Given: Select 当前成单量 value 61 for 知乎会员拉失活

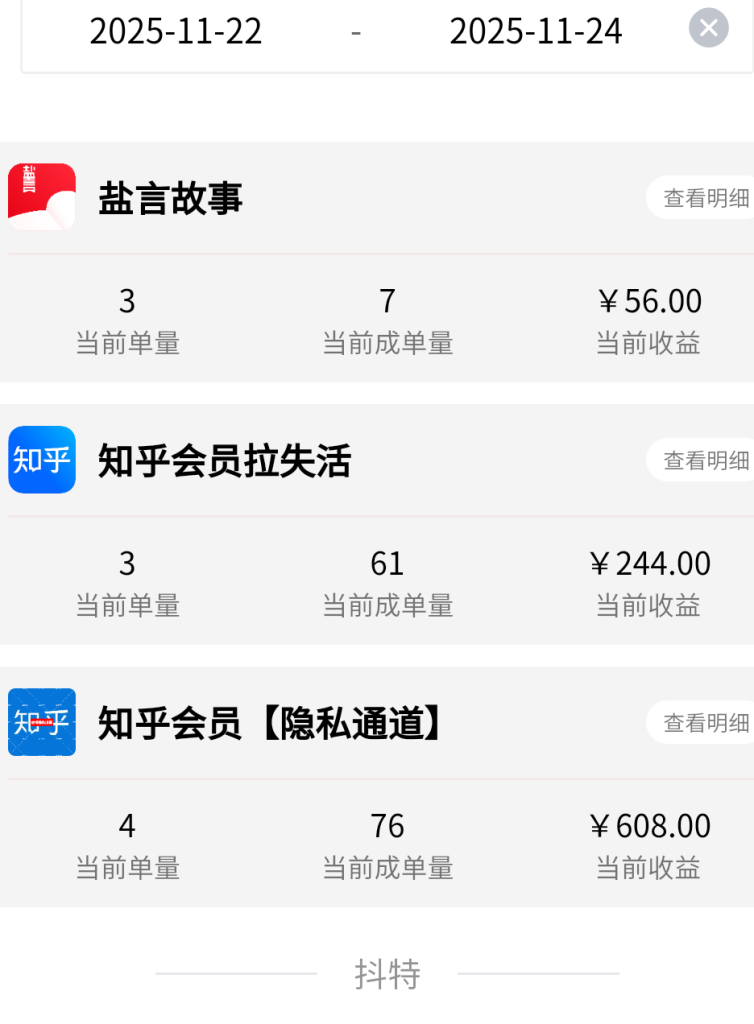Looking at the screenshot, I should click(x=387, y=564).
